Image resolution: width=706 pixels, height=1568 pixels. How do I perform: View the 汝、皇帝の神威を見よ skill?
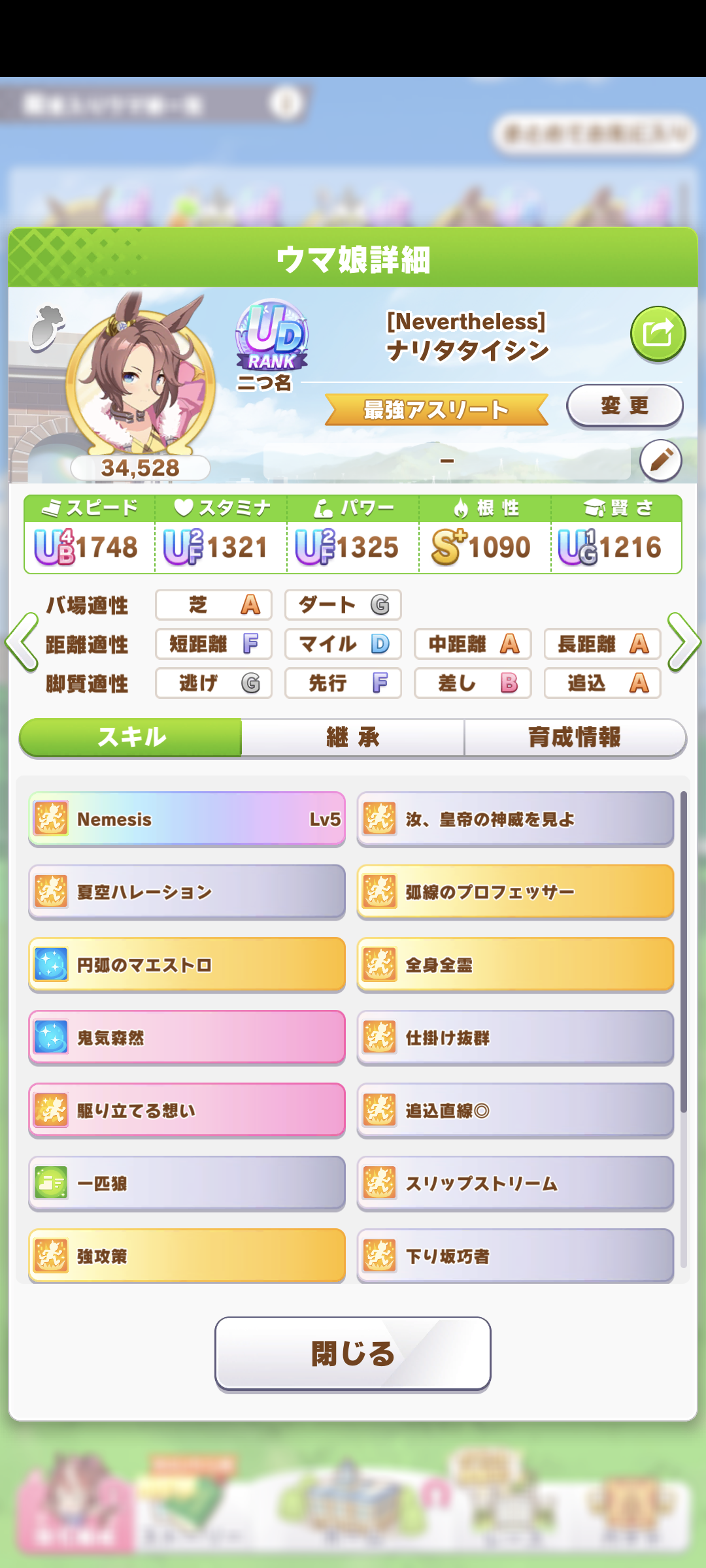515,819
